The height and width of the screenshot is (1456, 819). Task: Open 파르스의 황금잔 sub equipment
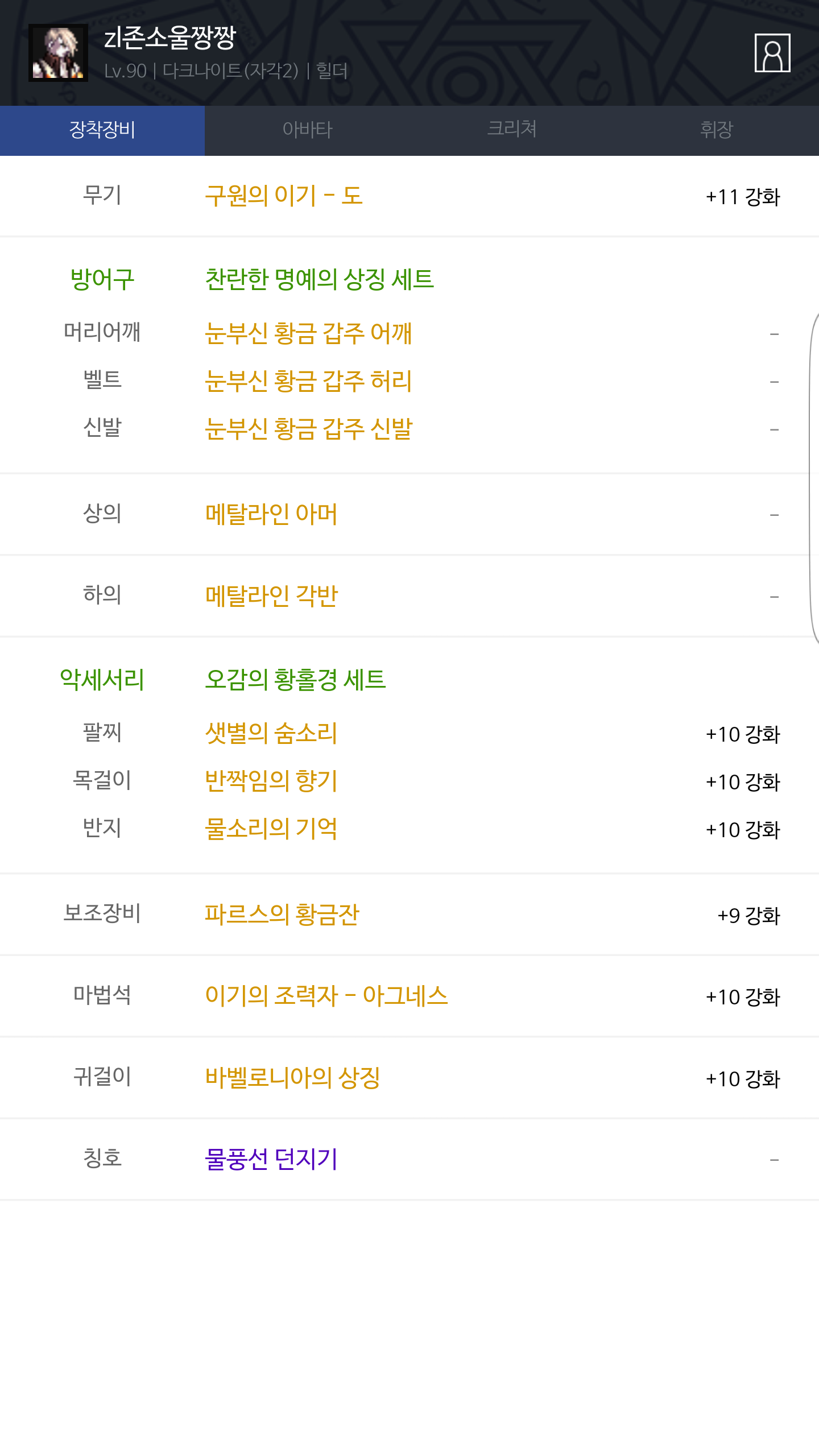[282, 915]
